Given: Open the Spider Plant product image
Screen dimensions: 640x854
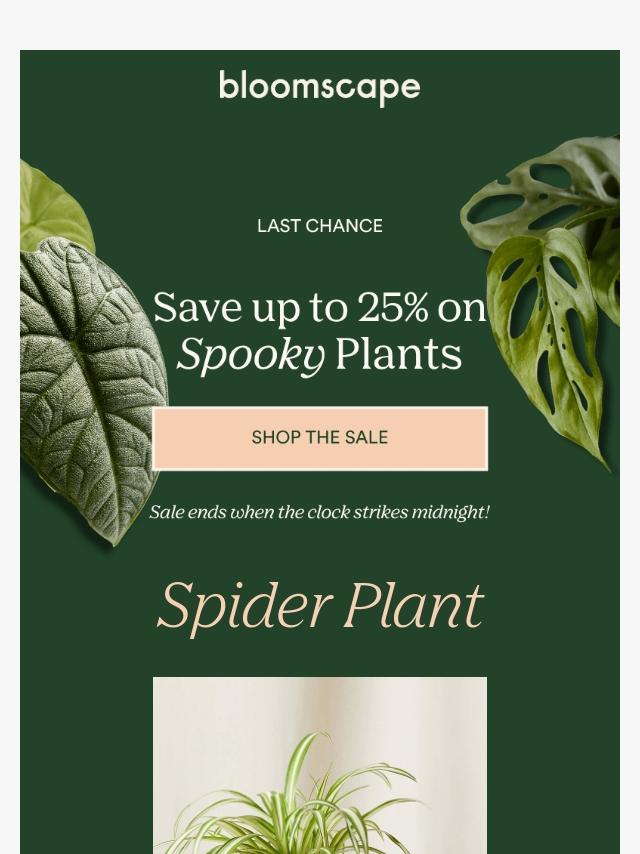Looking at the screenshot, I should pyautogui.click(x=320, y=765).
